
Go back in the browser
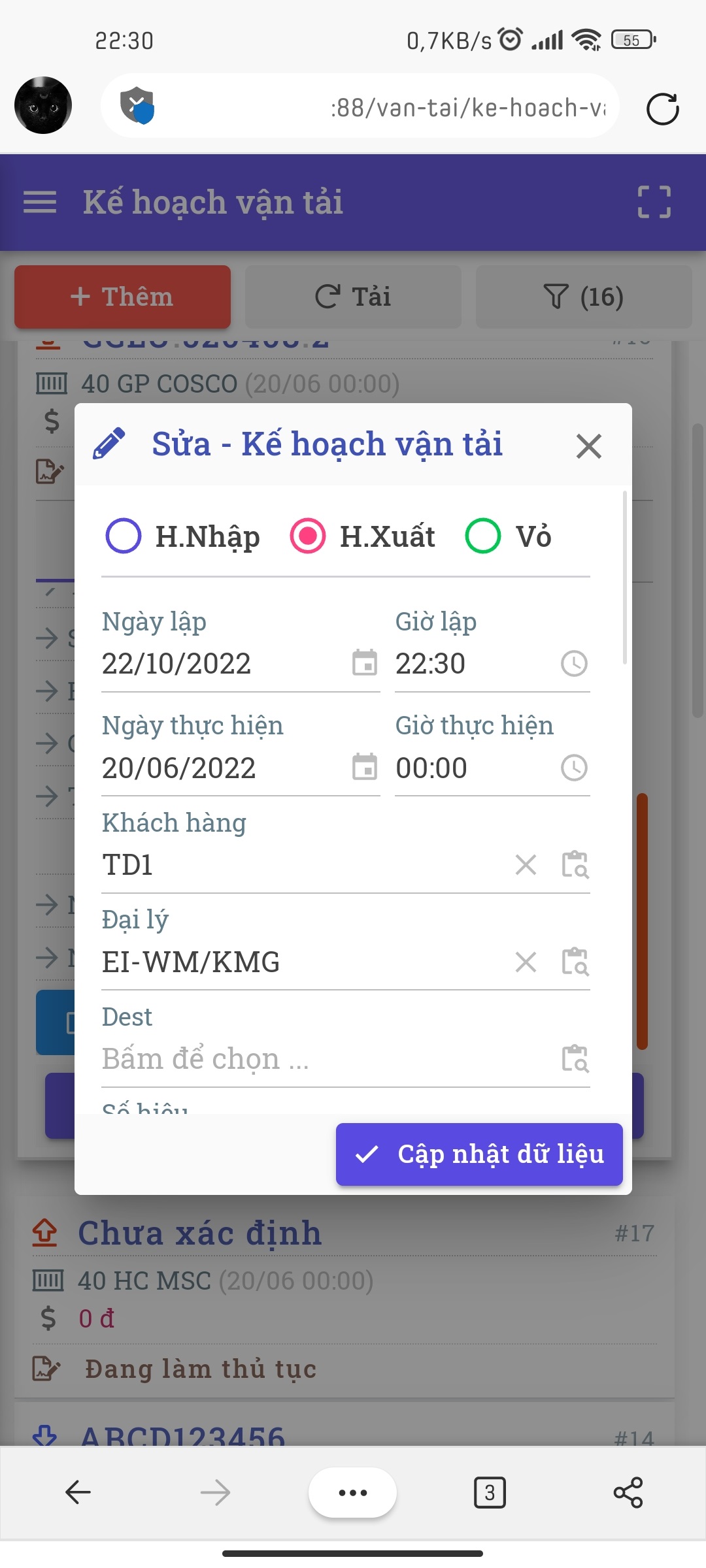[x=78, y=1493]
